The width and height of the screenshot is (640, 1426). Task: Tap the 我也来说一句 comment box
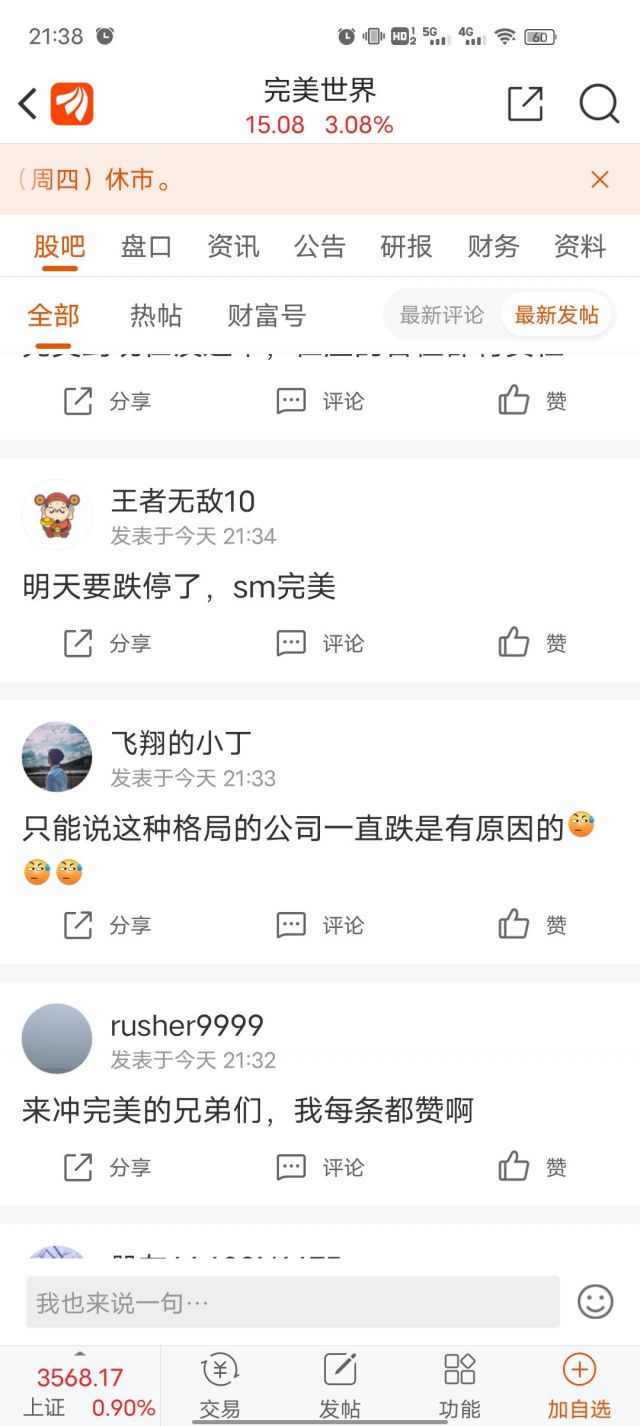tap(293, 1302)
